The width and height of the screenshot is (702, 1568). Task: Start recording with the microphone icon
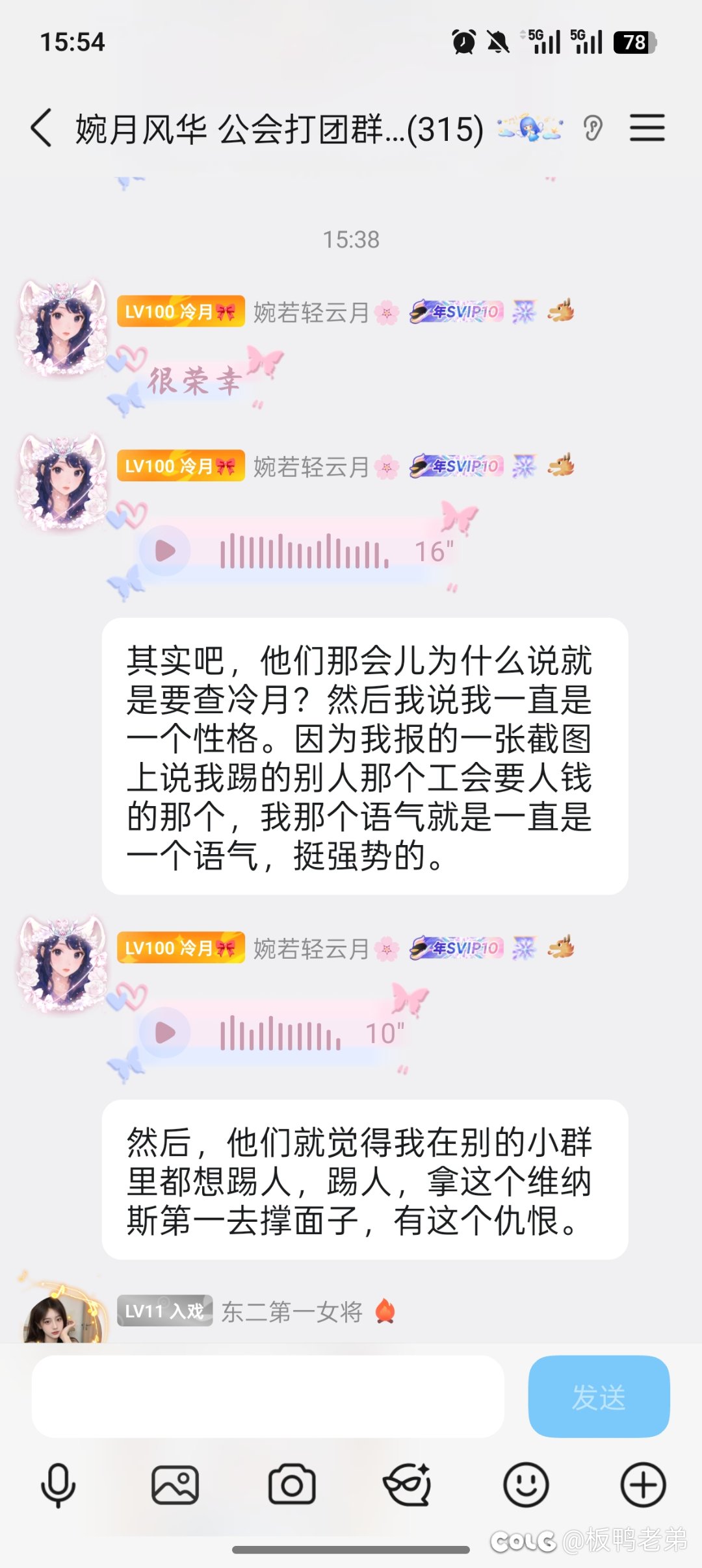[58, 1485]
